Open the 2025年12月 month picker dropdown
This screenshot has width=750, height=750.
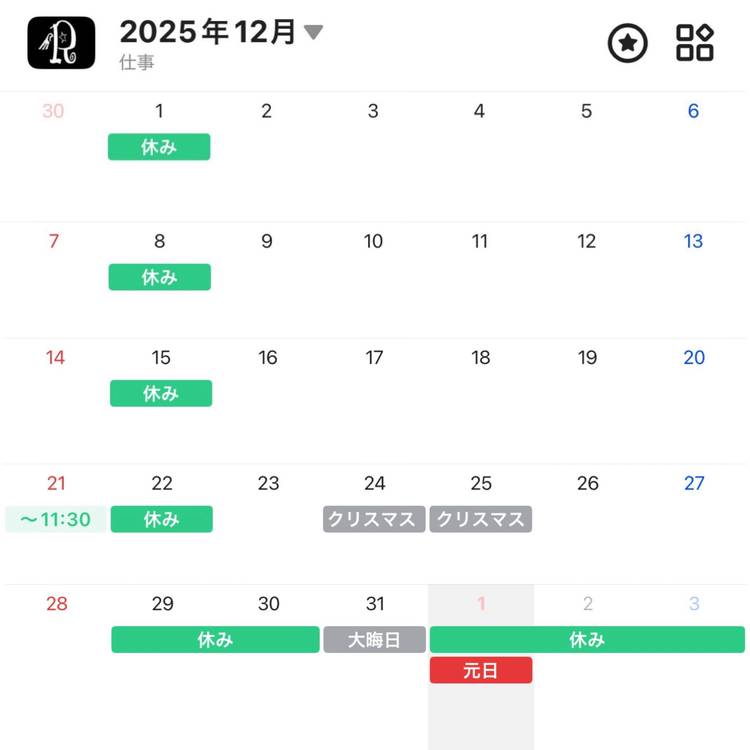coord(222,32)
